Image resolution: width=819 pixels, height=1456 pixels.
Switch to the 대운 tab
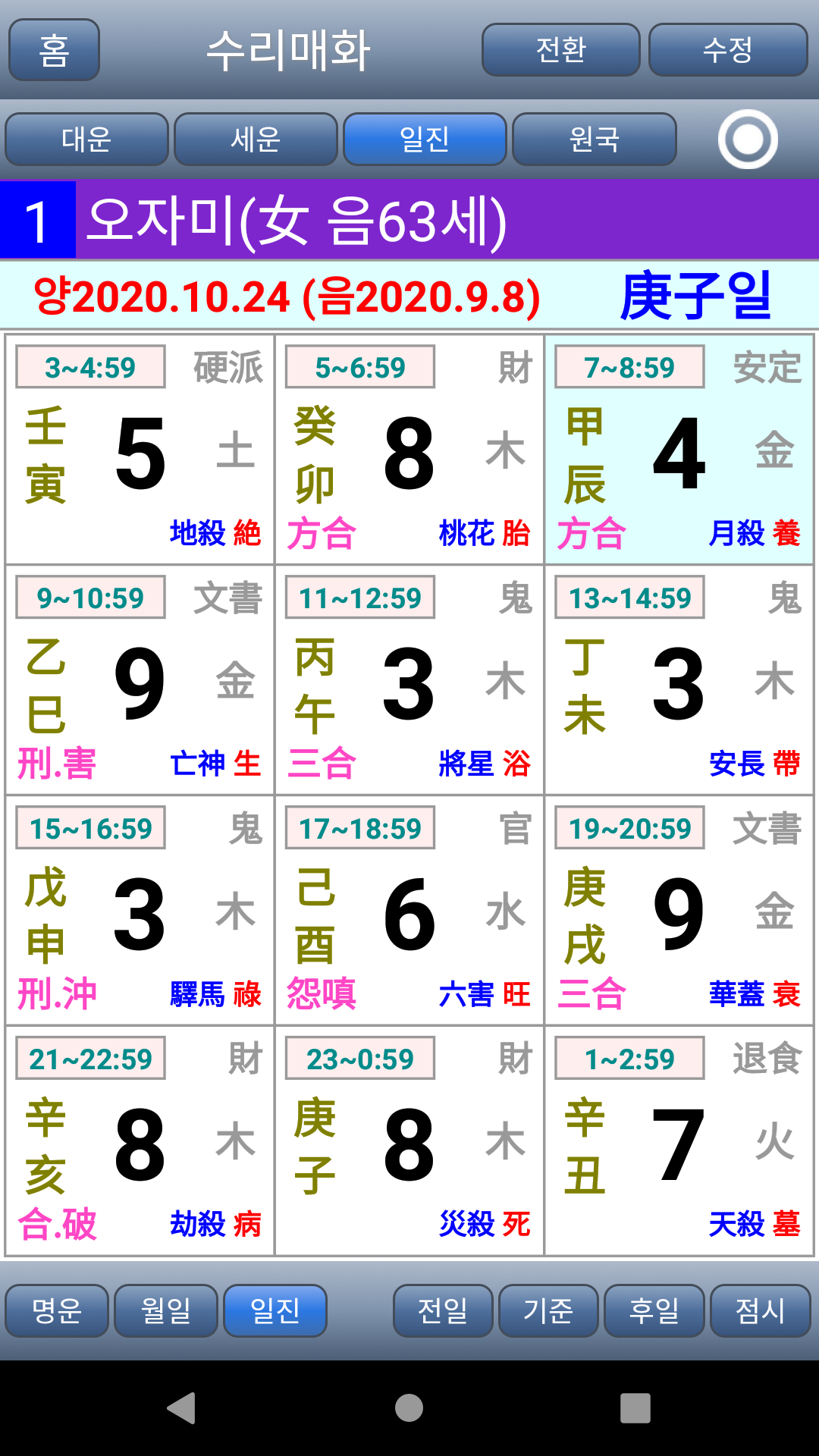click(x=86, y=140)
